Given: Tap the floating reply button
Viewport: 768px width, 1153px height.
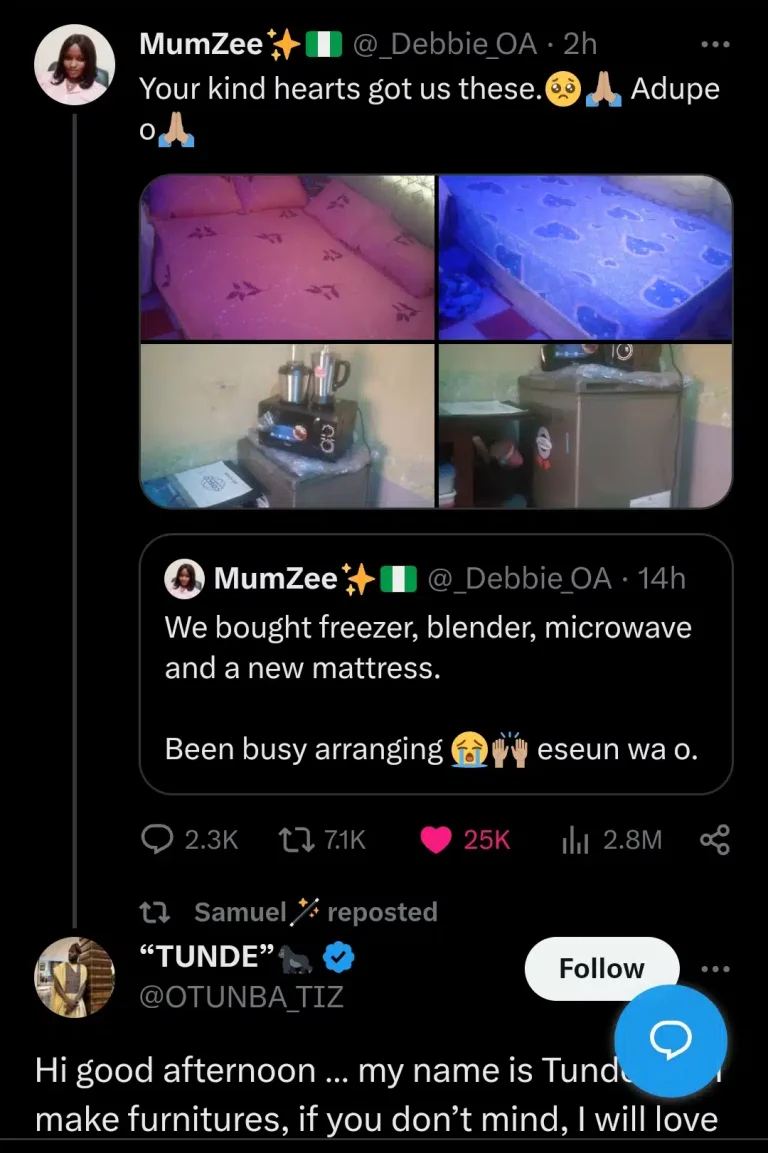Looking at the screenshot, I should [669, 1041].
